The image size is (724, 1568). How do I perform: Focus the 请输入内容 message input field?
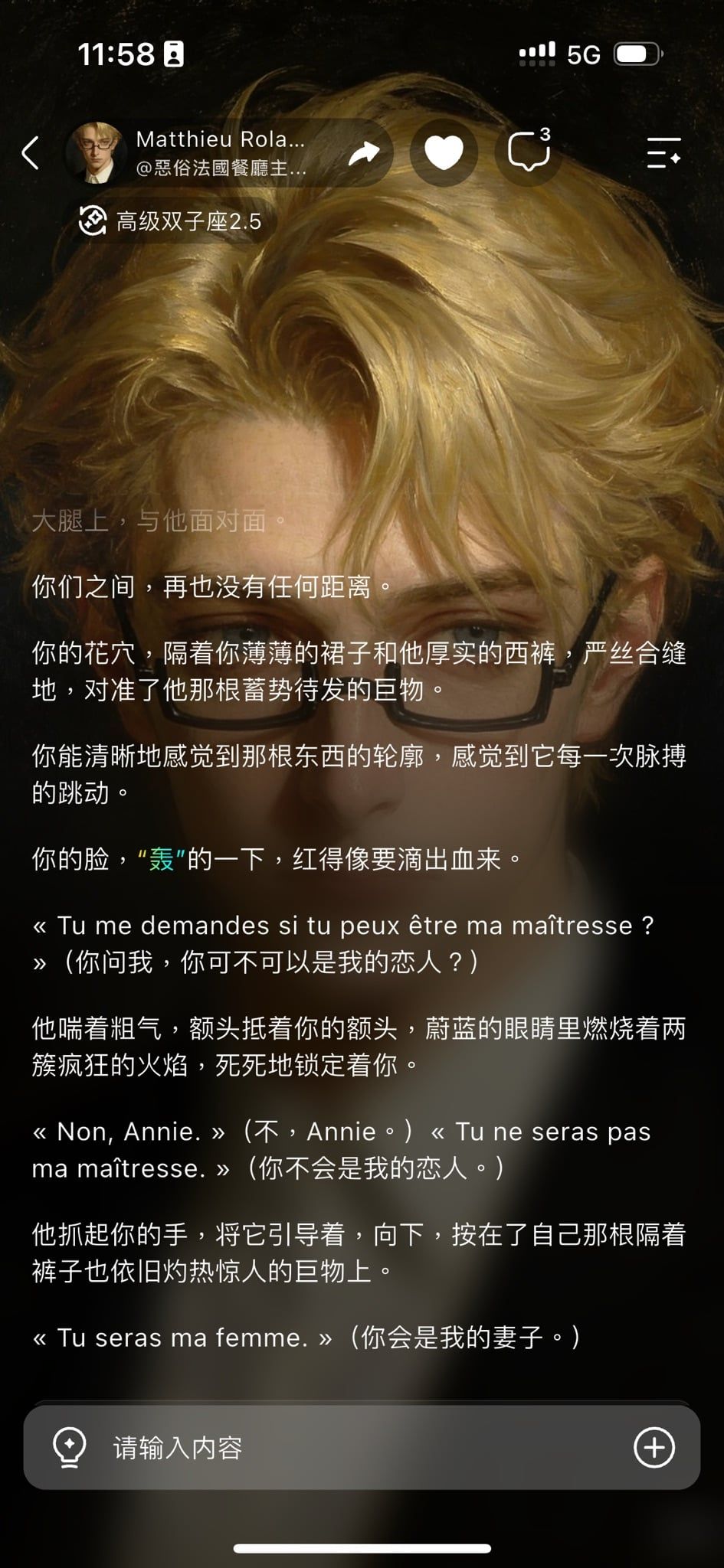pos(362,1447)
